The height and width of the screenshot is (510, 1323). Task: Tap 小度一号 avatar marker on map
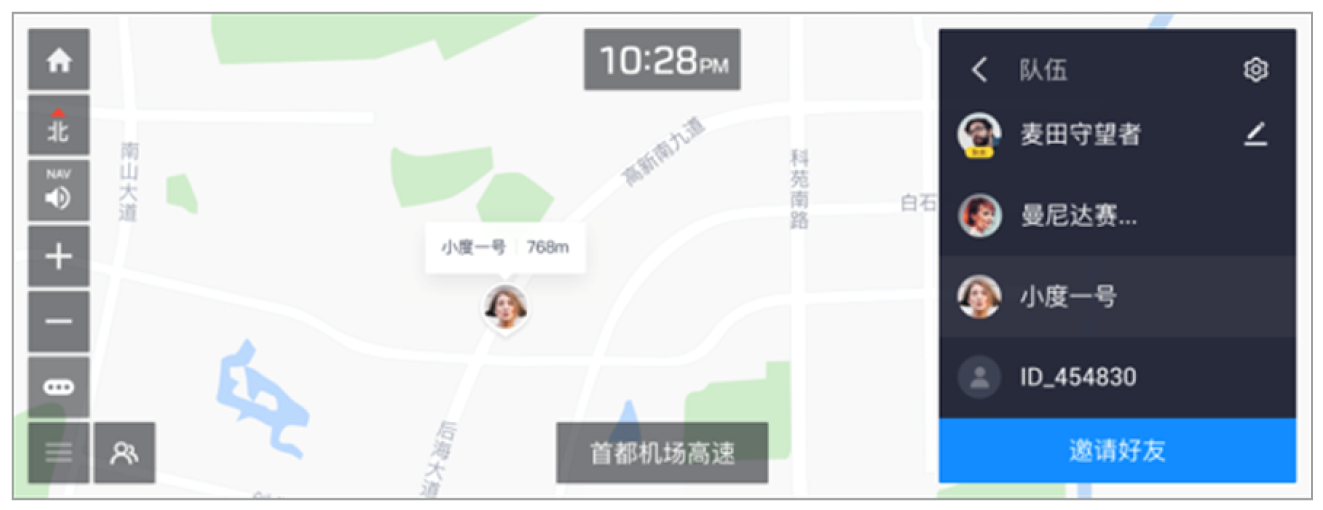coord(506,308)
